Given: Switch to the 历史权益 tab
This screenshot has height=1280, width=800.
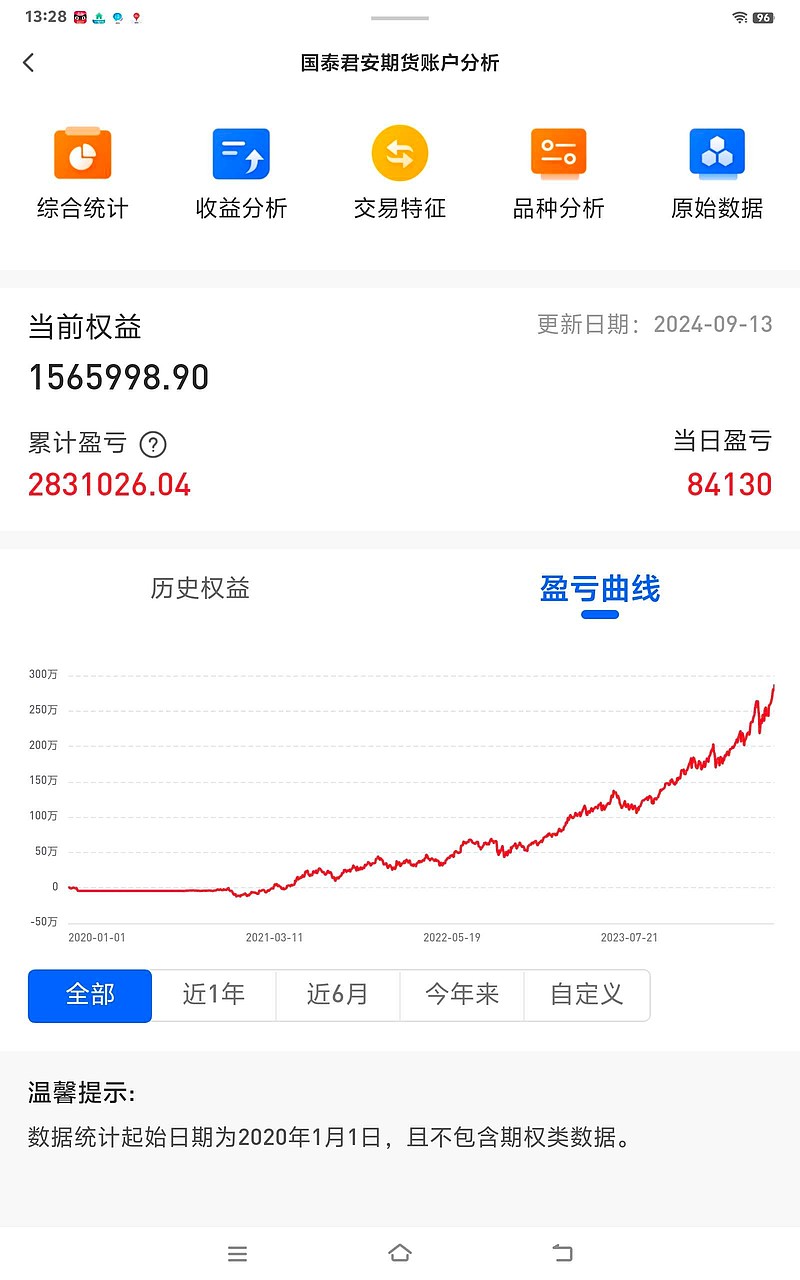Looking at the screenshot, I should coord(200,588).
